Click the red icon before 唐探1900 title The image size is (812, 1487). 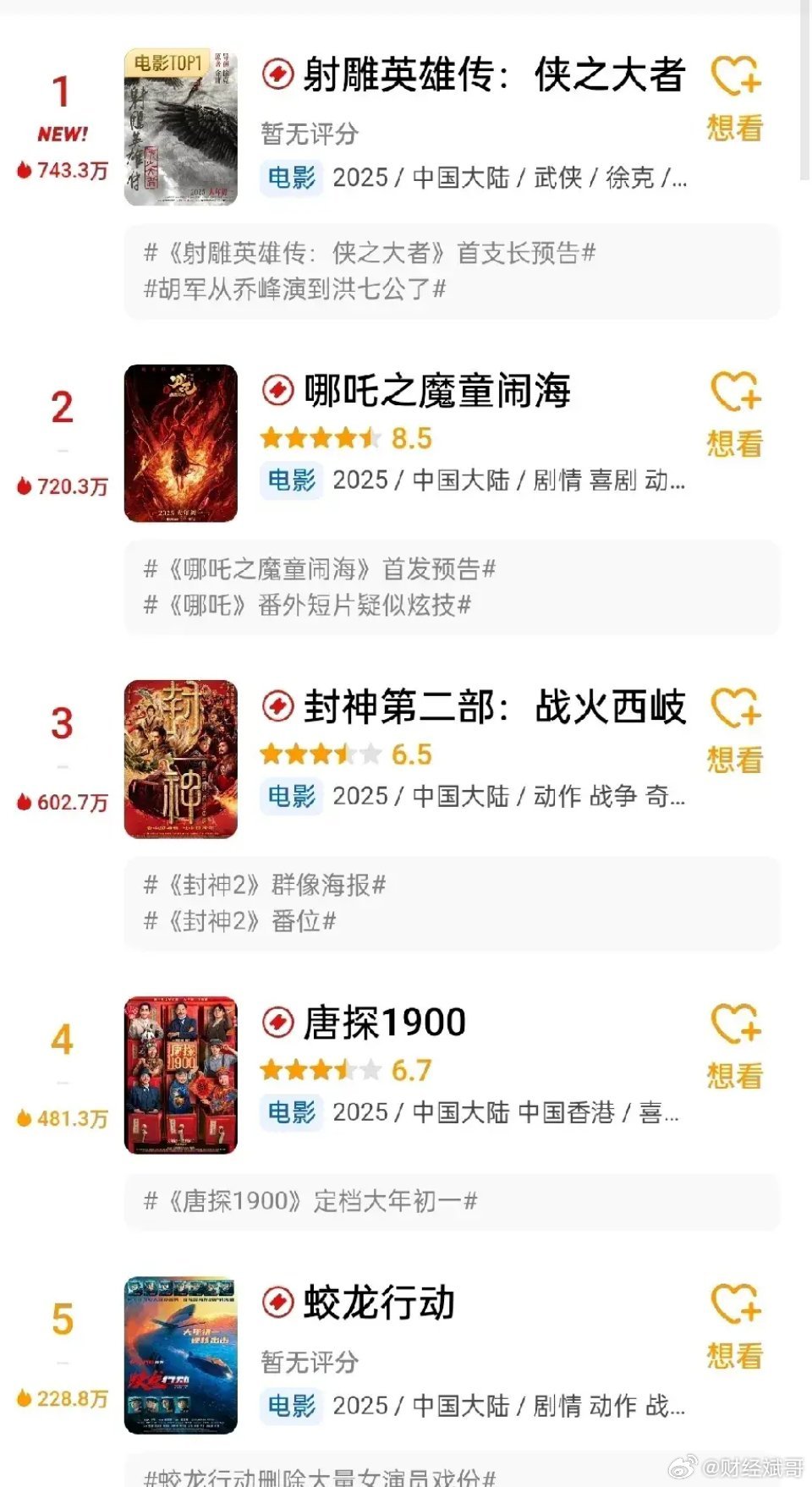click(x=277, y=1021)
